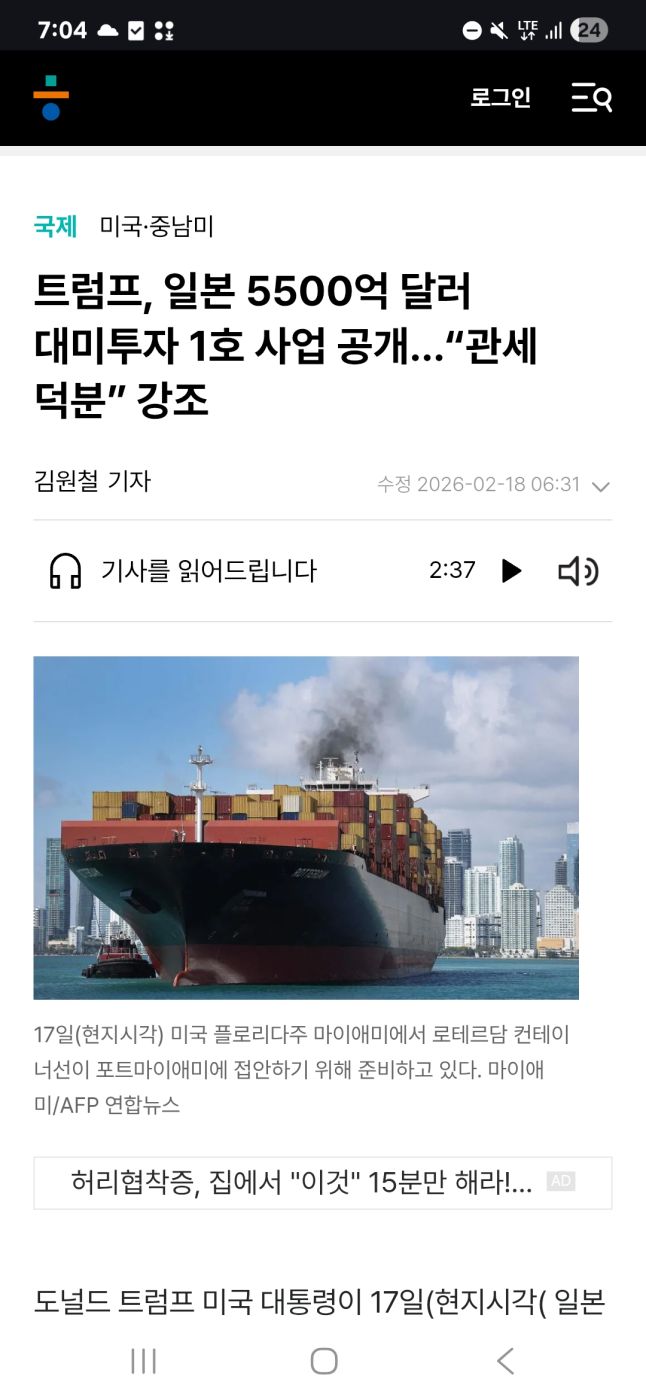Go to 미국·중남미 category
646x1400 pixels.
[157, 226]
